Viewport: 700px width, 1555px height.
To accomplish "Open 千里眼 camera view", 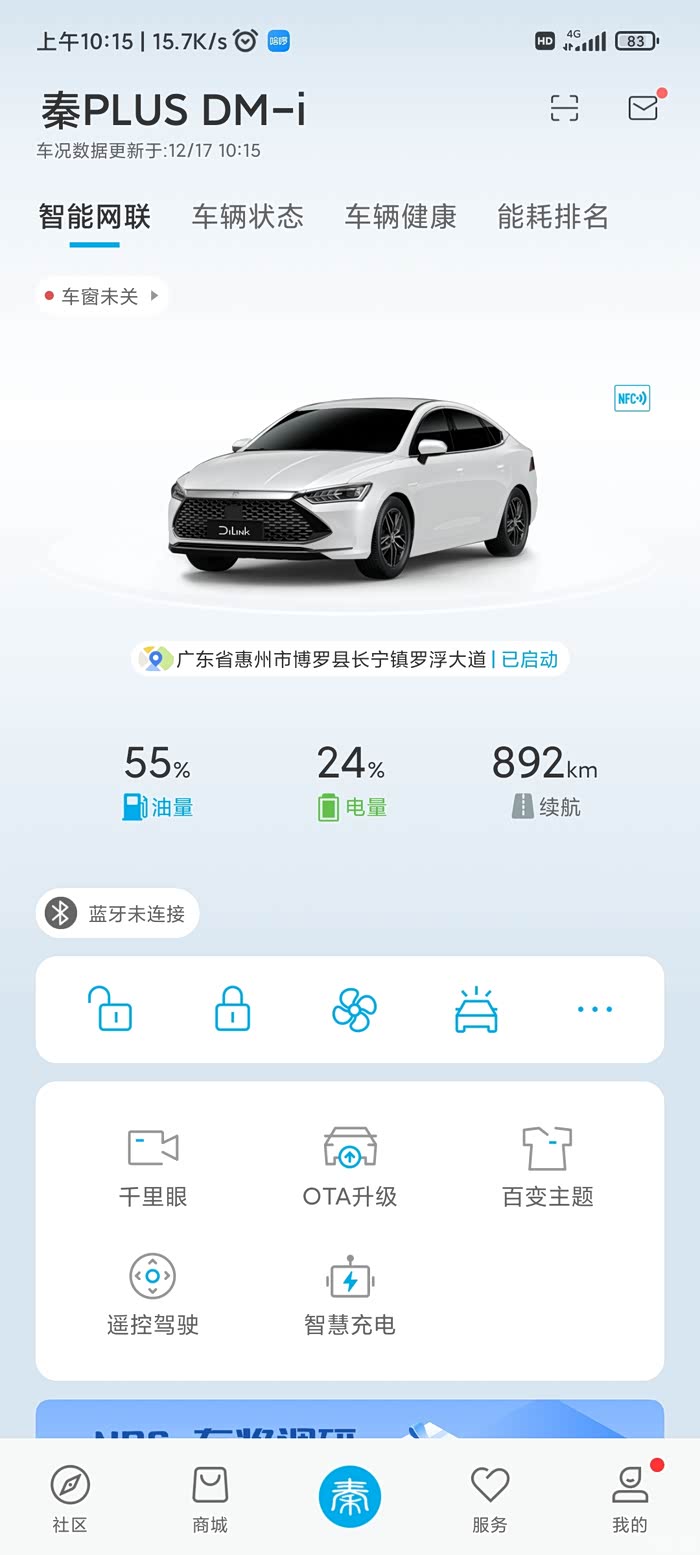I will coord(153,1167).
